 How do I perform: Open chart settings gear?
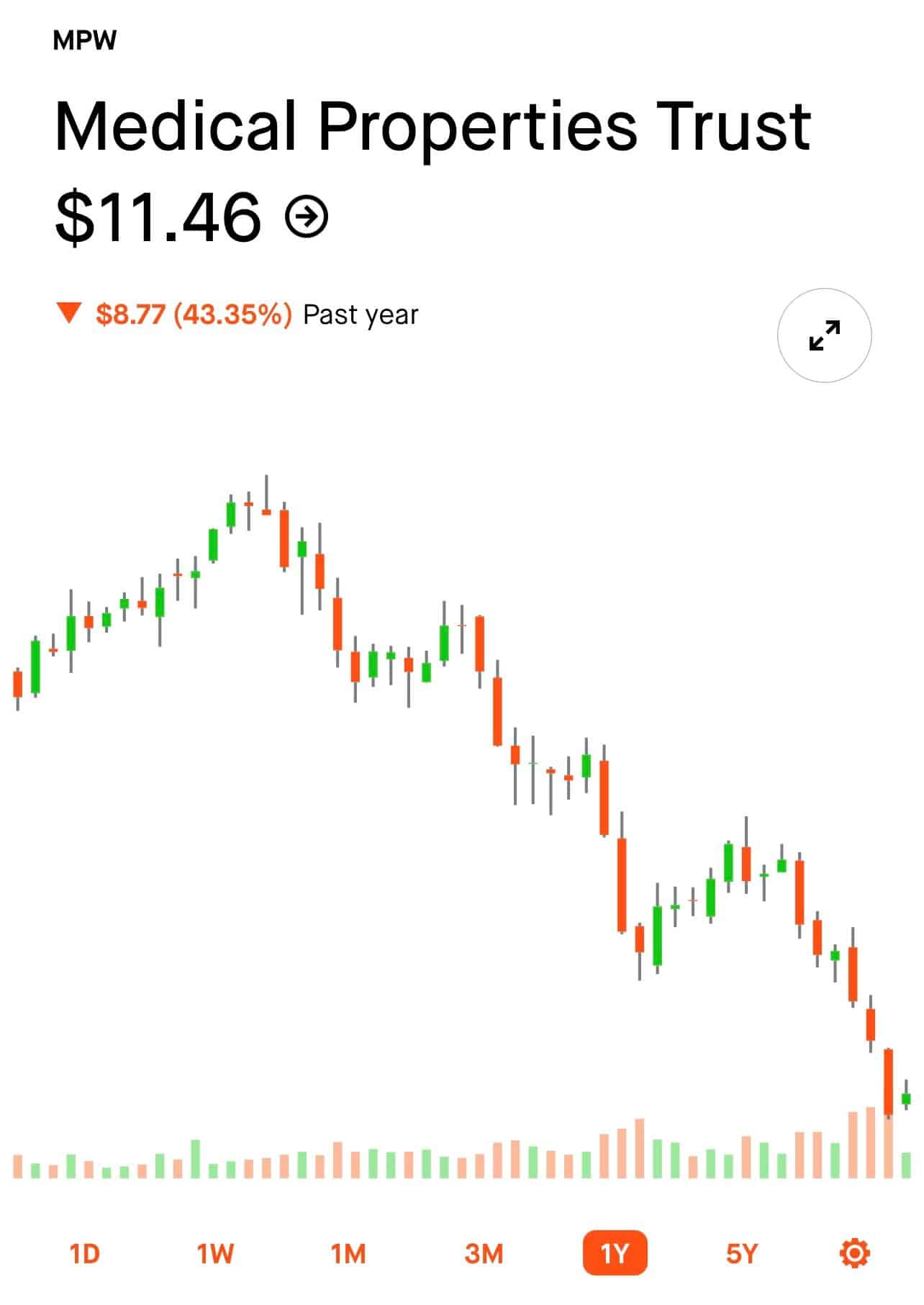coord(855,1253)
